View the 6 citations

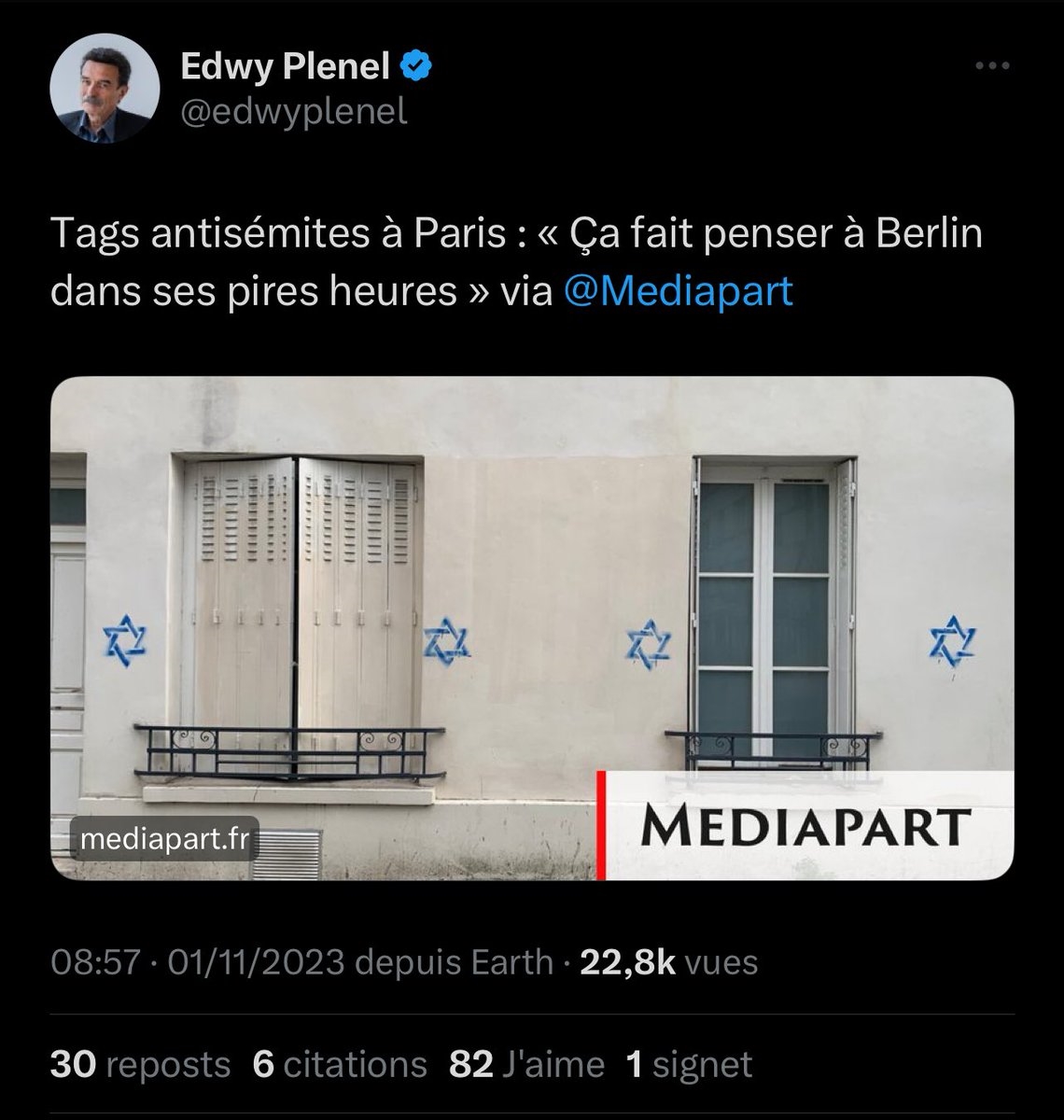click(x=340, y=1064)
